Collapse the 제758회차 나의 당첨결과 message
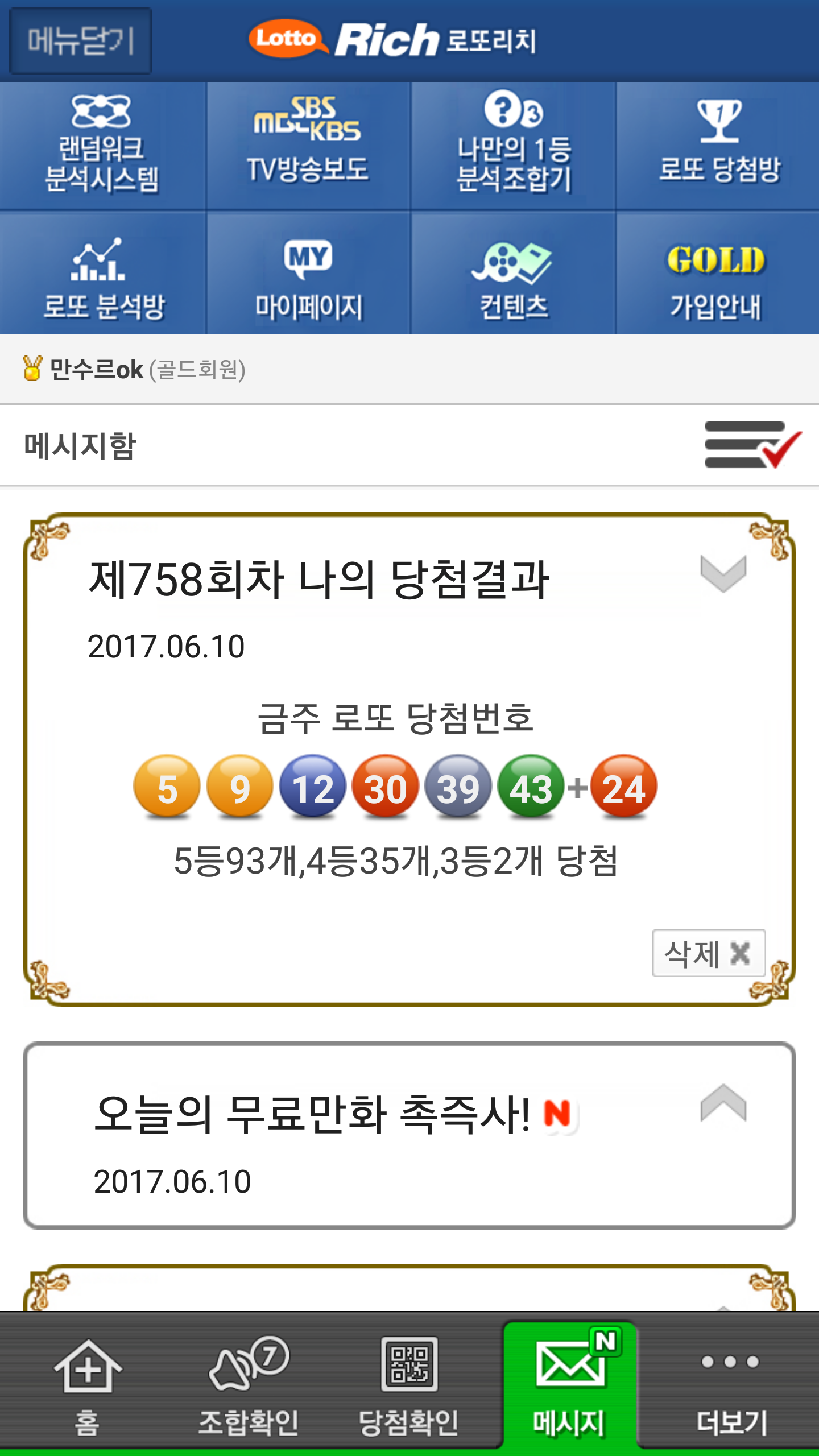Image resolution: width=819 pixels, height=1456 pixels. click(723, 573)
